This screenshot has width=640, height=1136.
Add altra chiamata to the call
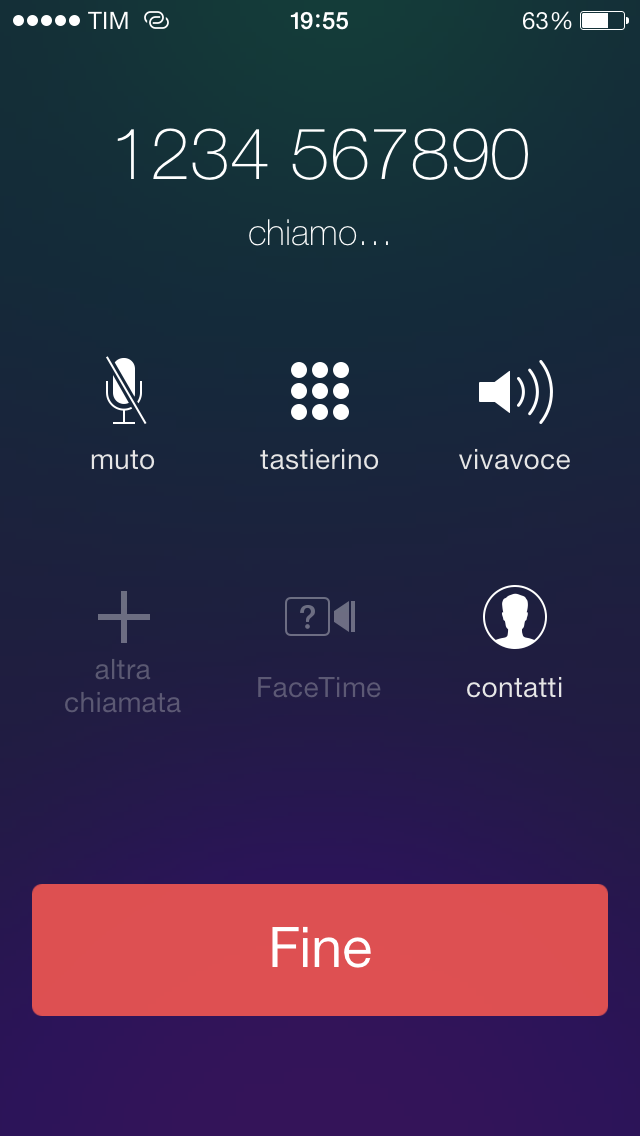124,618
